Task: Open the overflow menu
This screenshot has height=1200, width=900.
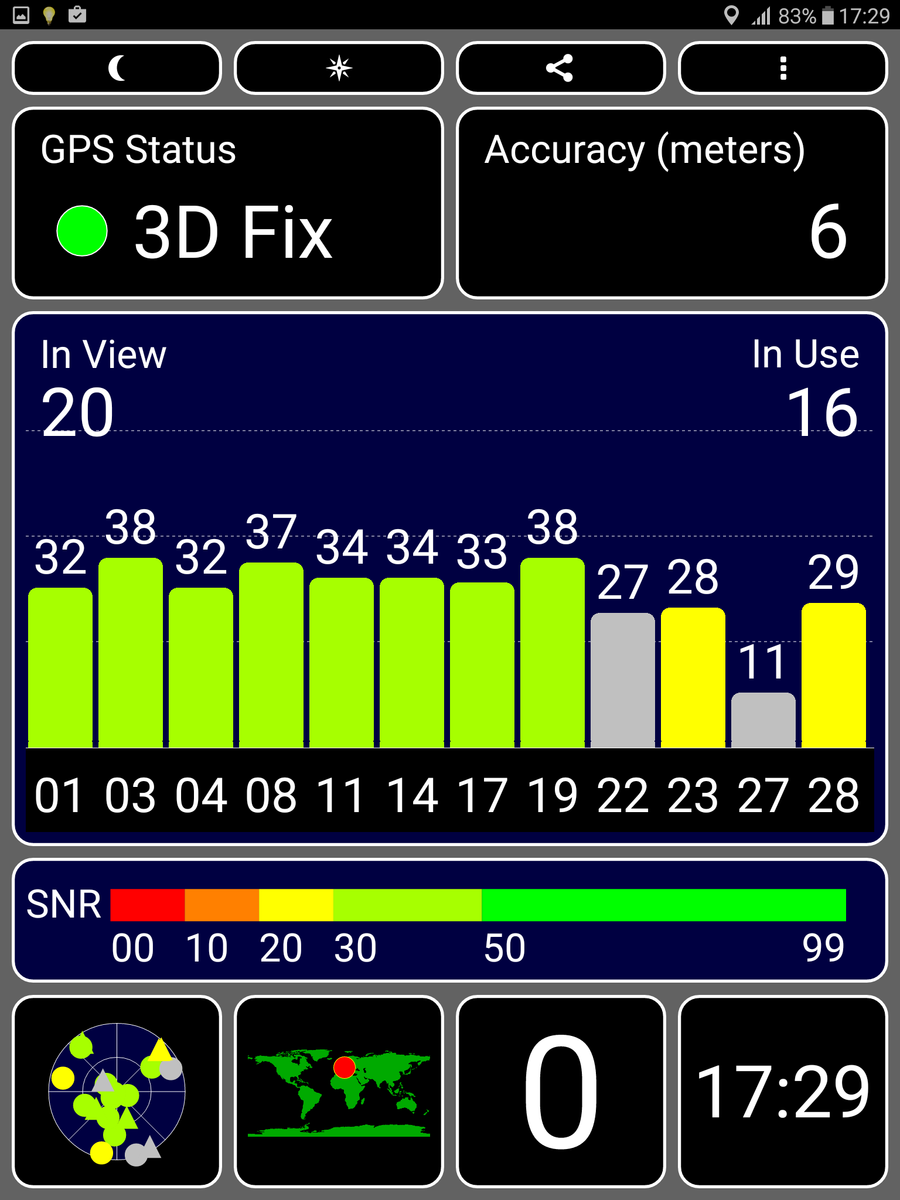Action: 783,69
